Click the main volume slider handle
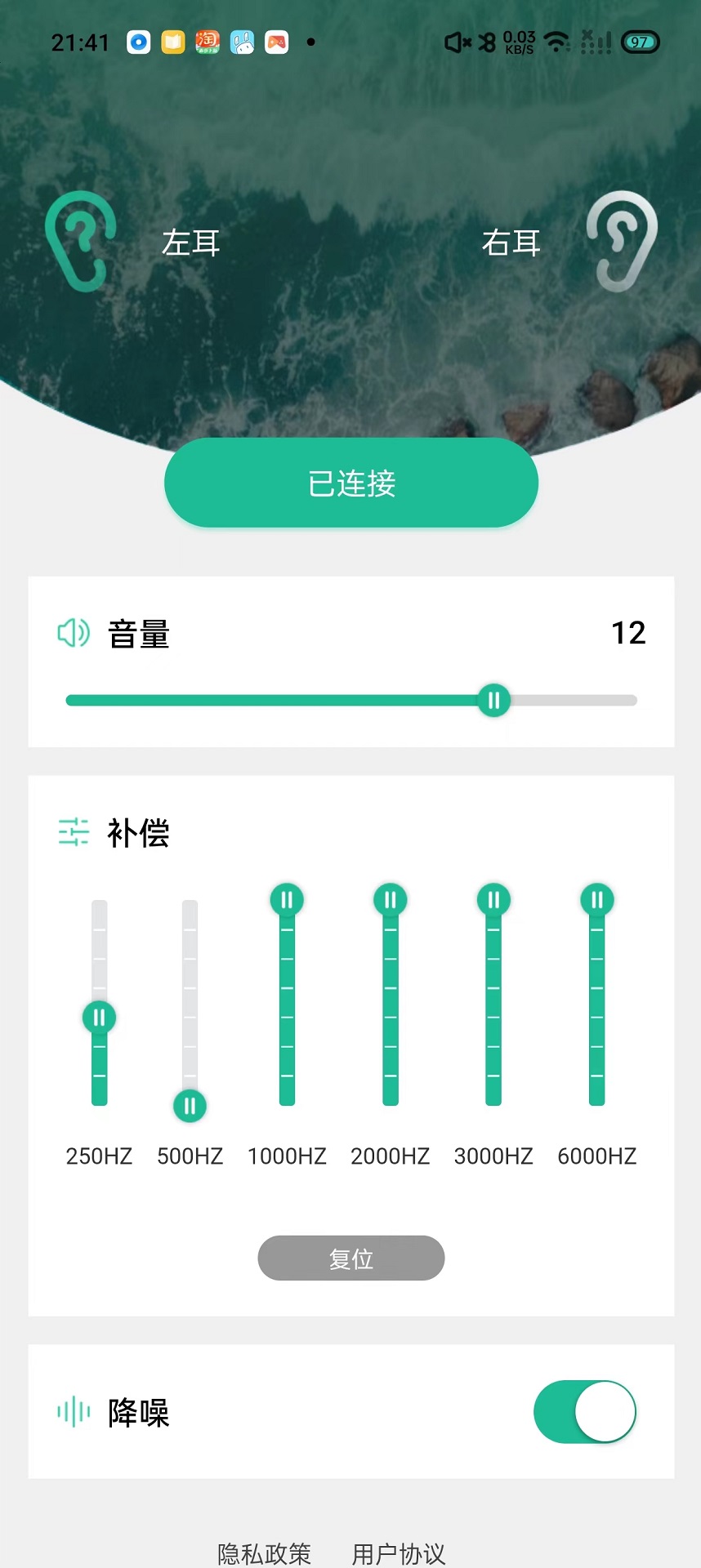This screenshot has height=1568, width=701. (x=494, y=700)
